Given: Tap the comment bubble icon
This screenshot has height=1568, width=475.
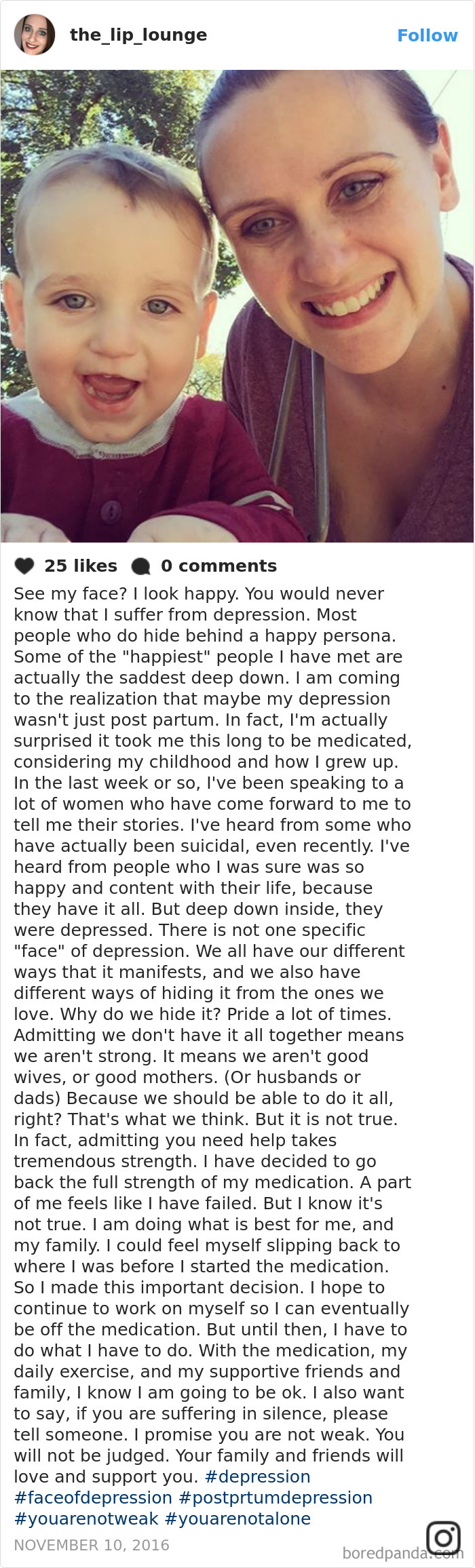Looking at the screenshot, I should click(x=140, y=566).
